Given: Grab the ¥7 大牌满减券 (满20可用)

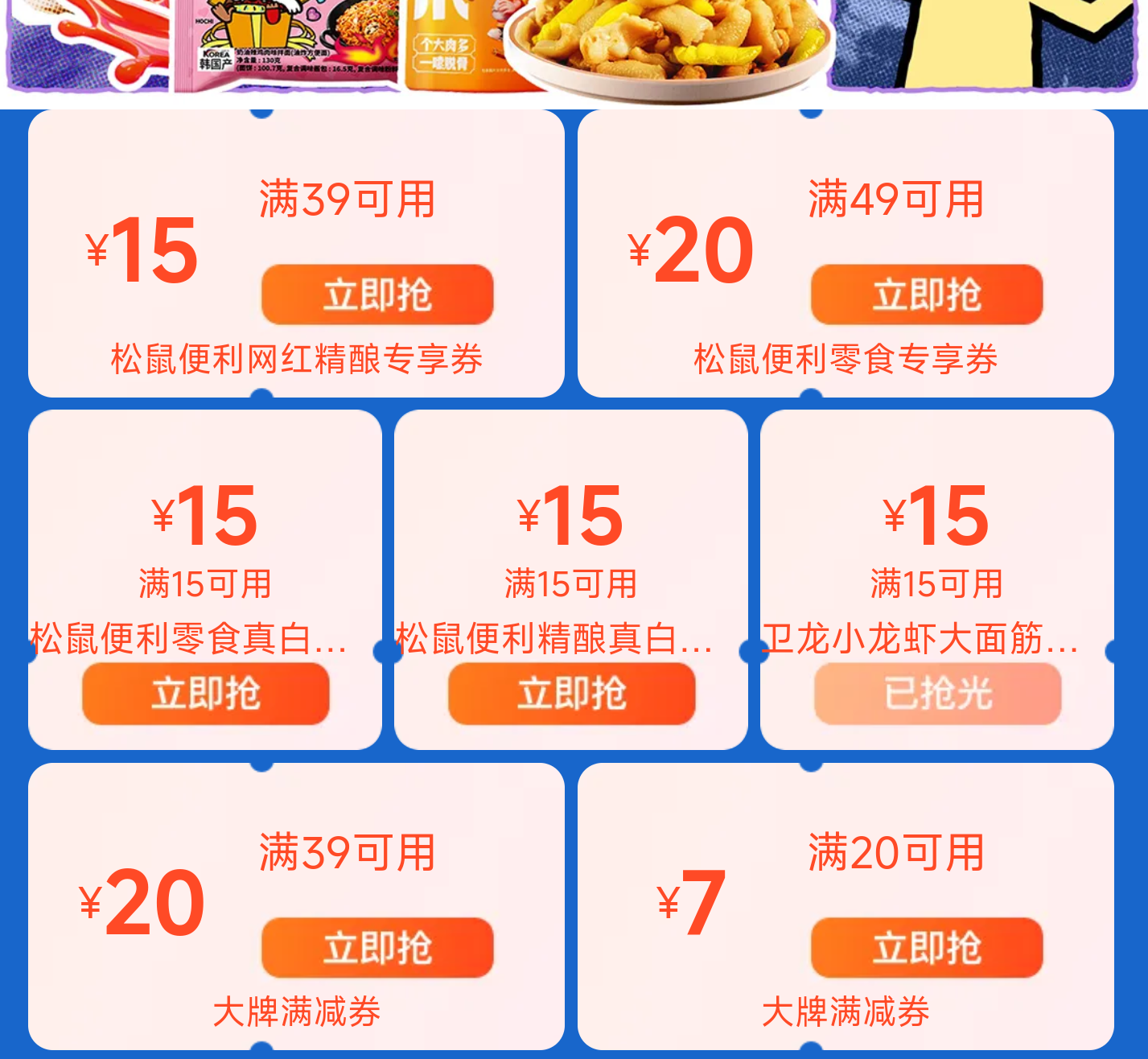Looking at the screenshot, I should click(927, 947).
